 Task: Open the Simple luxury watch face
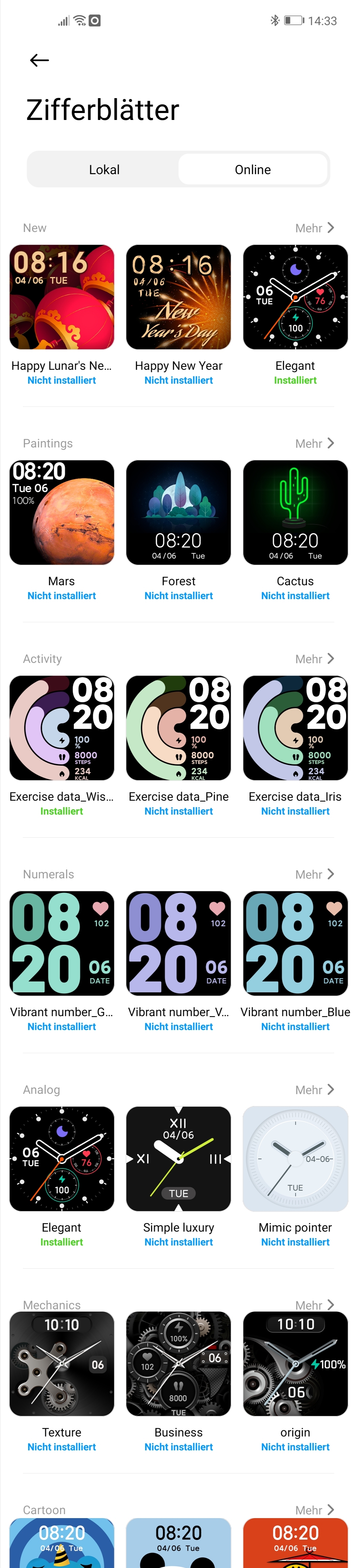point(178,1159)
